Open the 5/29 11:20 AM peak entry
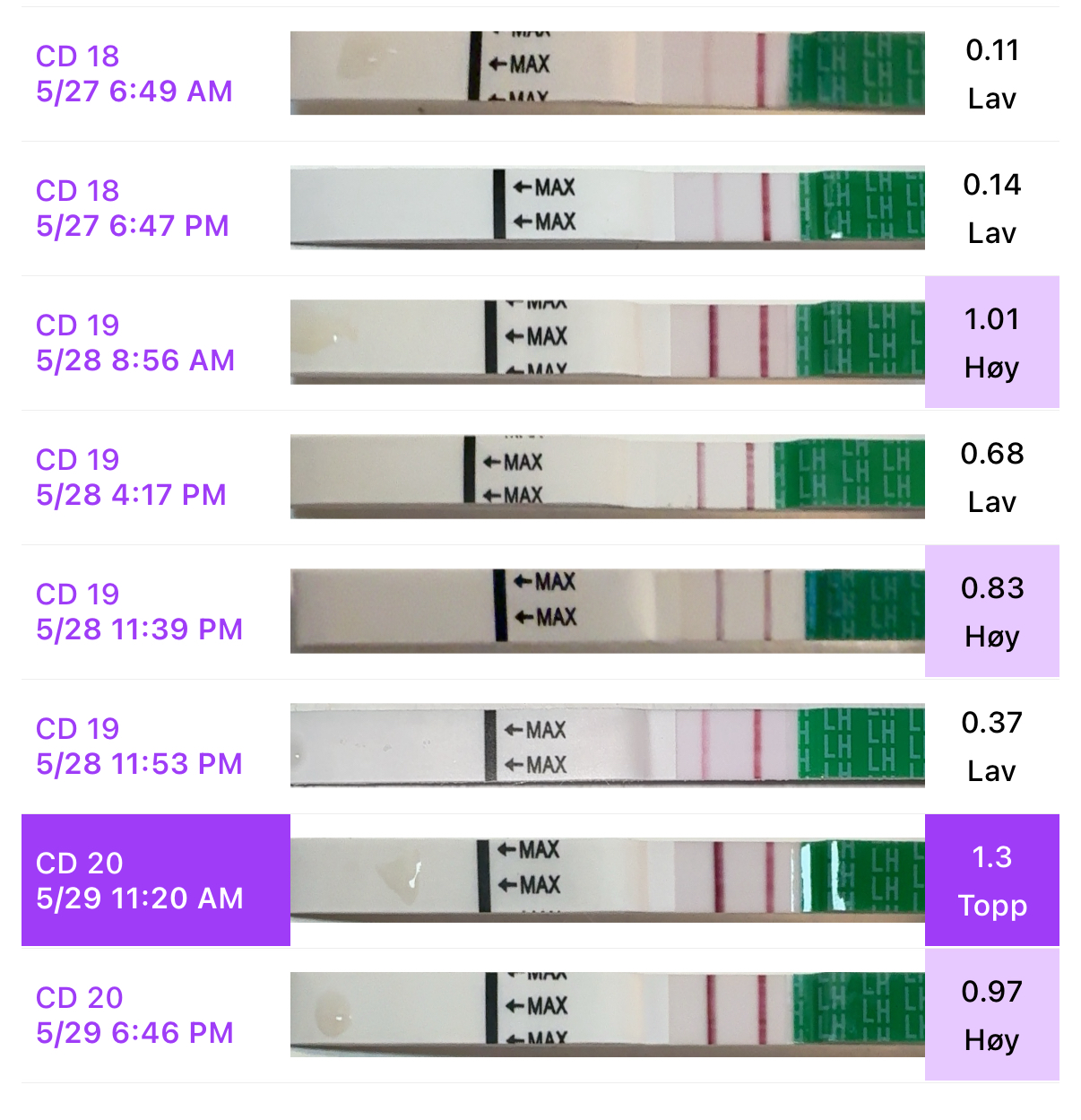Screen dimensions: 1081x1120 click(140, 881)
